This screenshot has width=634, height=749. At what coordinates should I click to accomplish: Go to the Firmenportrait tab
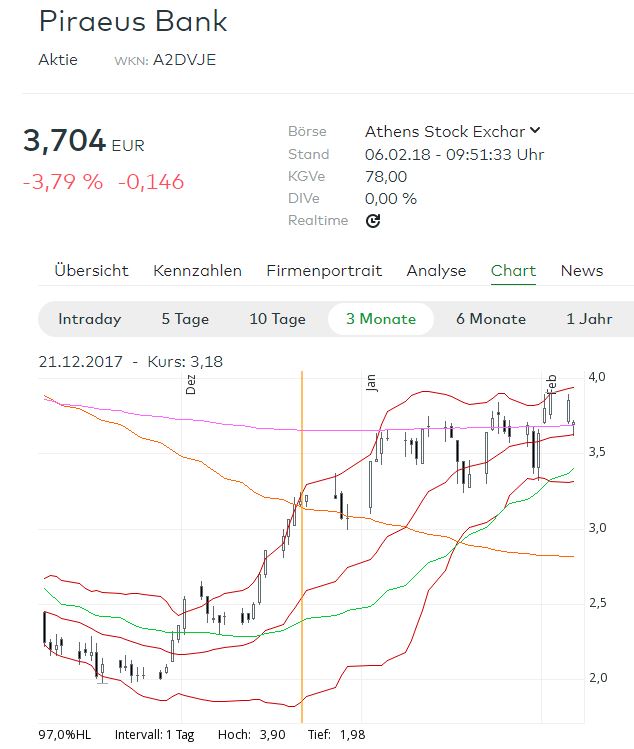point(324,271)
